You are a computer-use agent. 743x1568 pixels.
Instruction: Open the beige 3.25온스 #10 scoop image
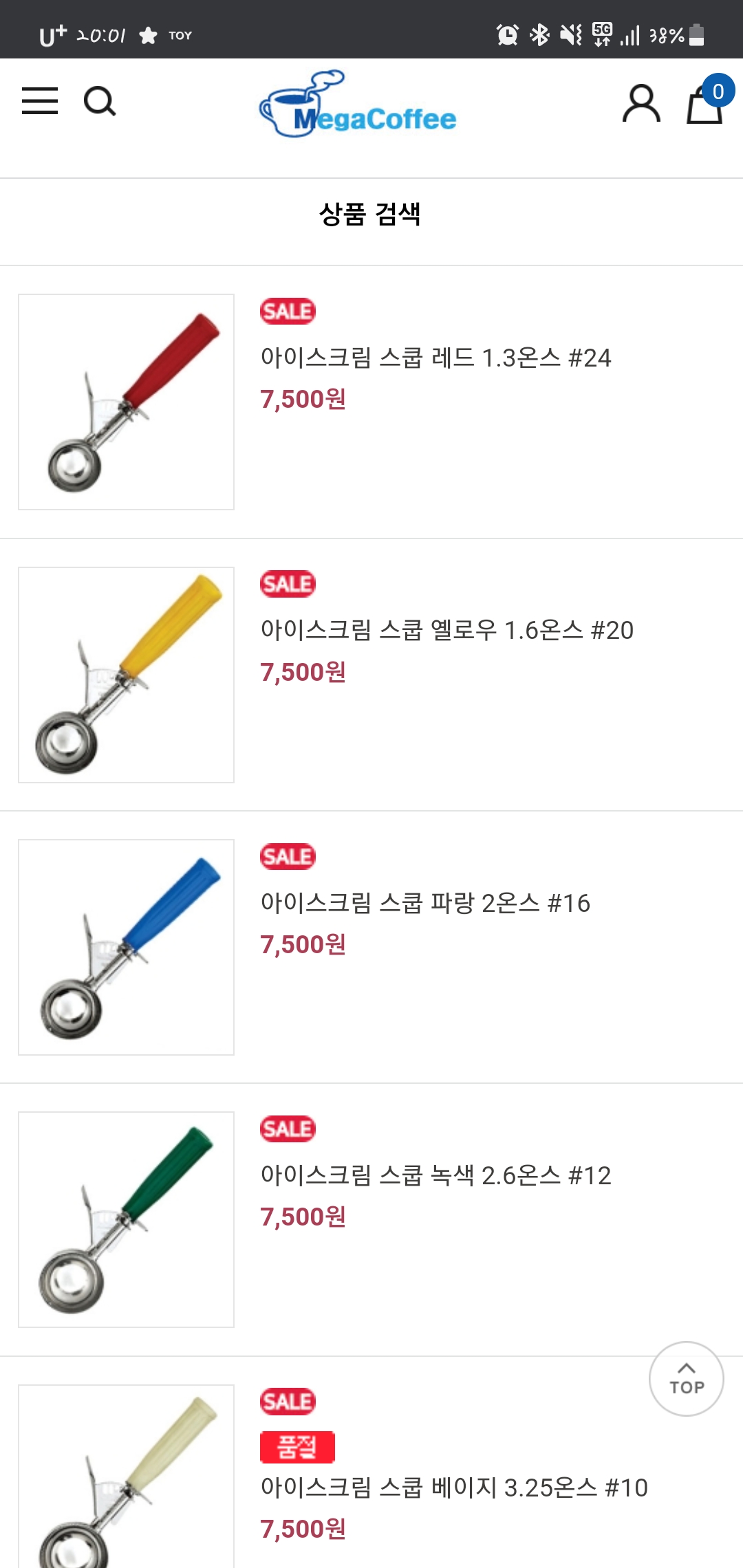pyautogui.click(x=126, y=1479)
